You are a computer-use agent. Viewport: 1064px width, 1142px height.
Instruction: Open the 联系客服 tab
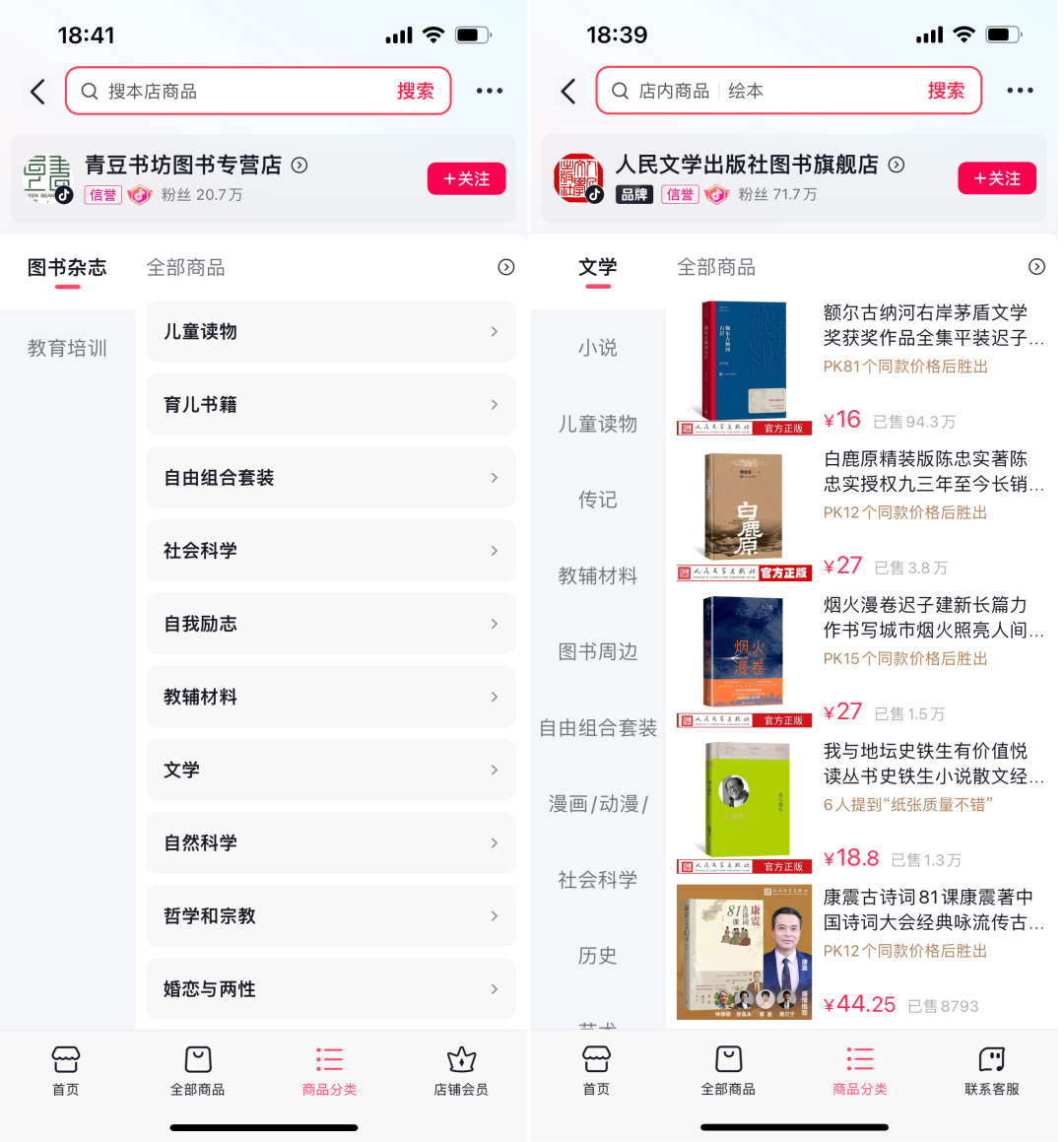click(991, 1070)
